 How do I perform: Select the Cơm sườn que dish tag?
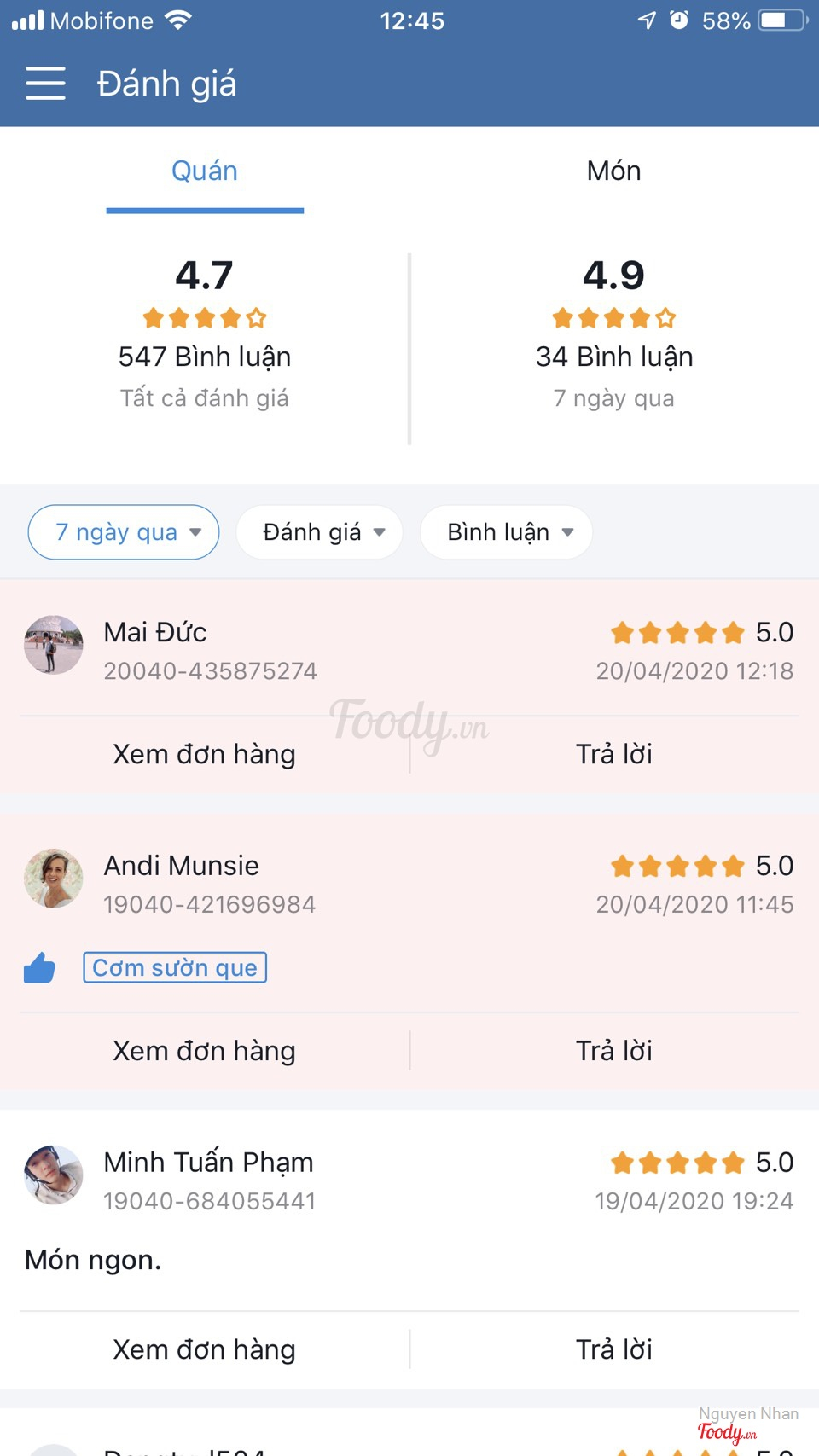pos(175,967)
